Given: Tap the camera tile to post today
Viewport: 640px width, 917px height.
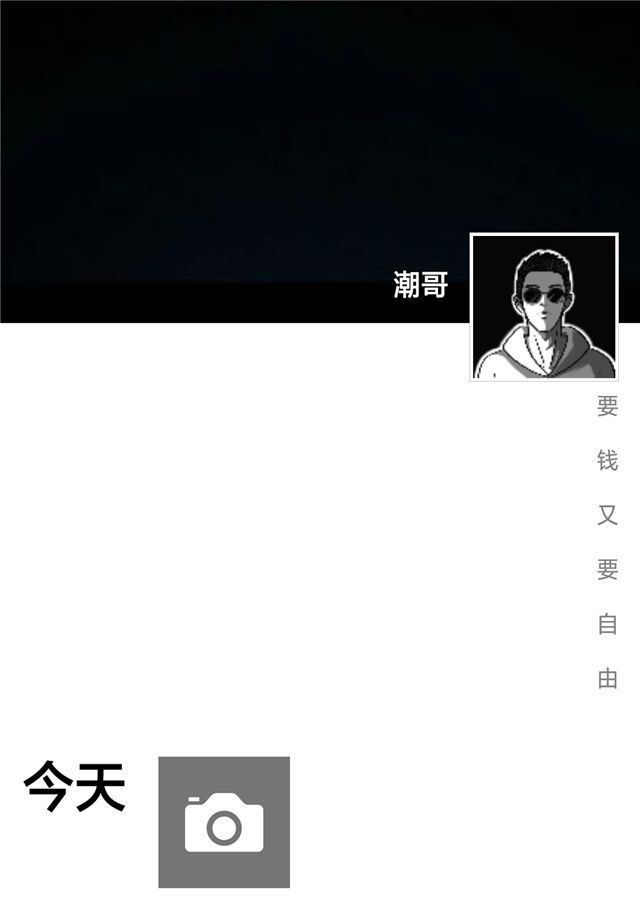Looking at the screenshot, I should coord(224,821).
